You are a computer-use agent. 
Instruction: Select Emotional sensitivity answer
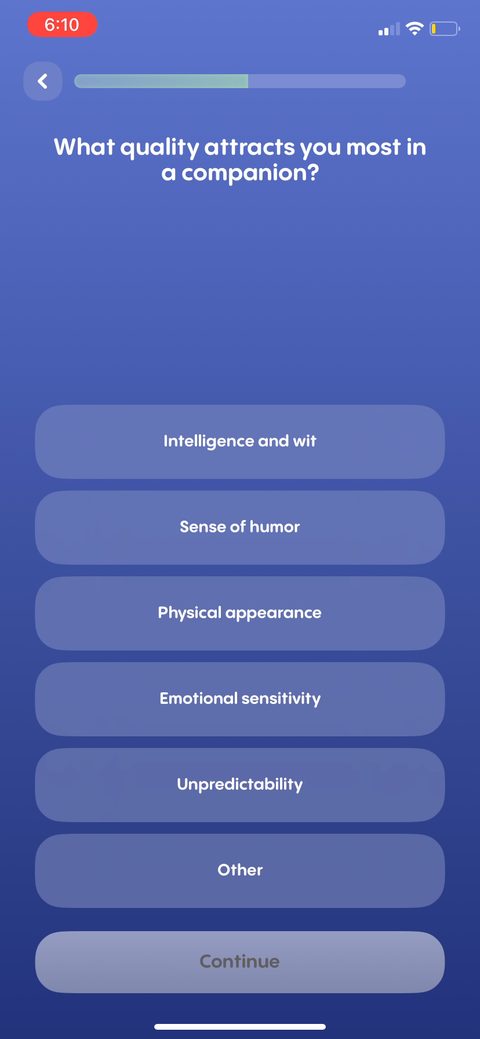coord(240,699)
